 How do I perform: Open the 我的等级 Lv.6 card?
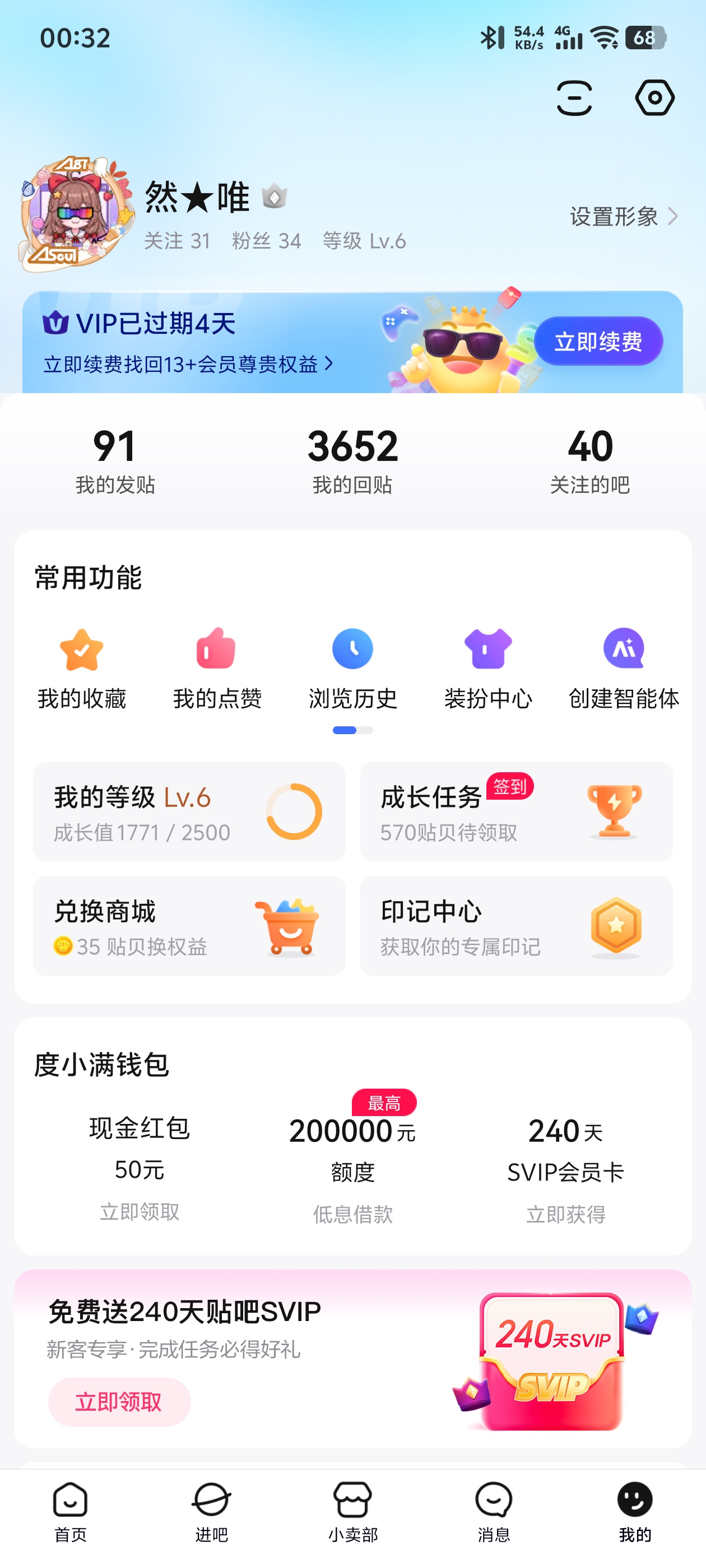(189, 811)
